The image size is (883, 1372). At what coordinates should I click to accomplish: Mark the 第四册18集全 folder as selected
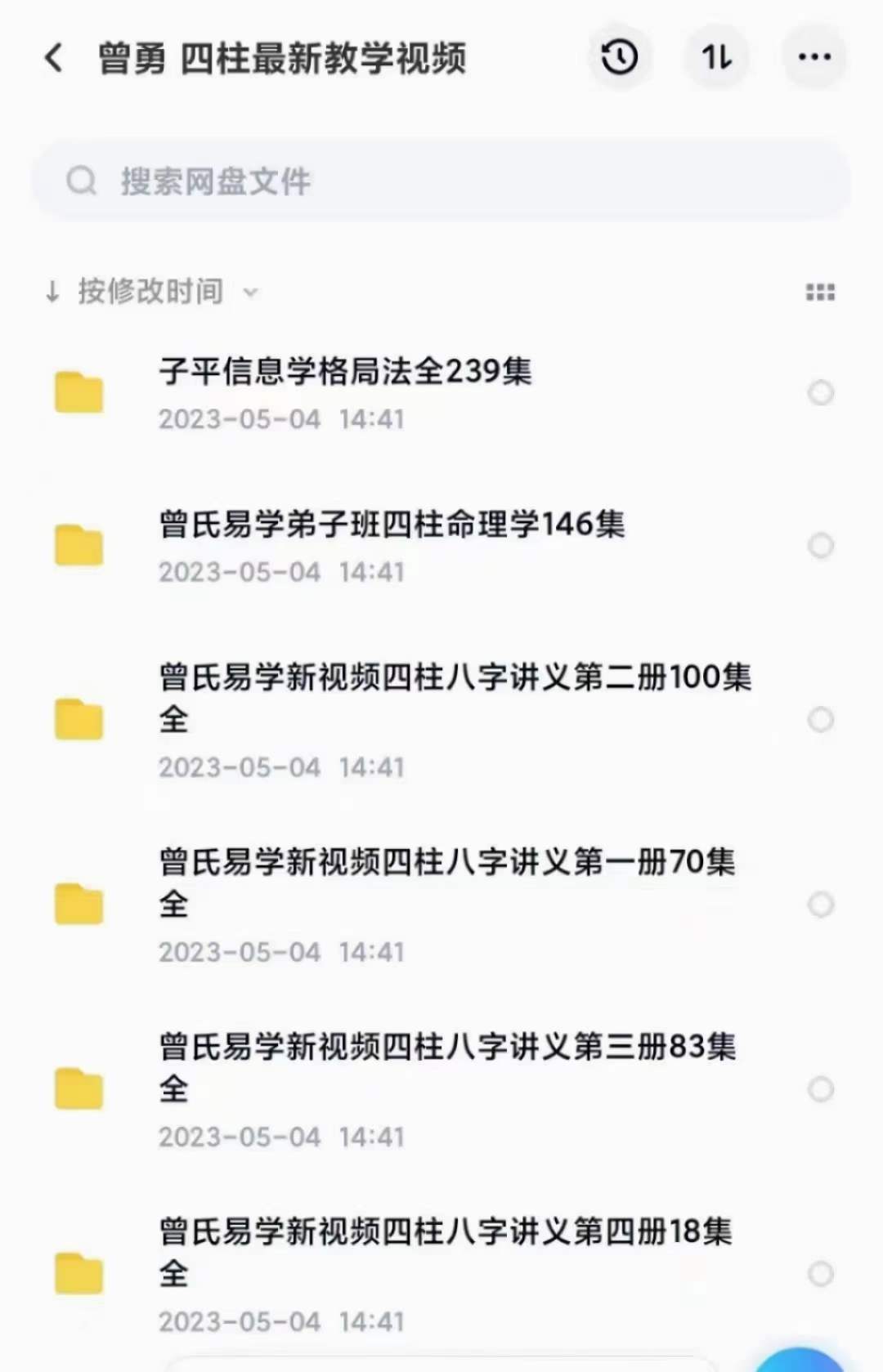point(820,1274)
